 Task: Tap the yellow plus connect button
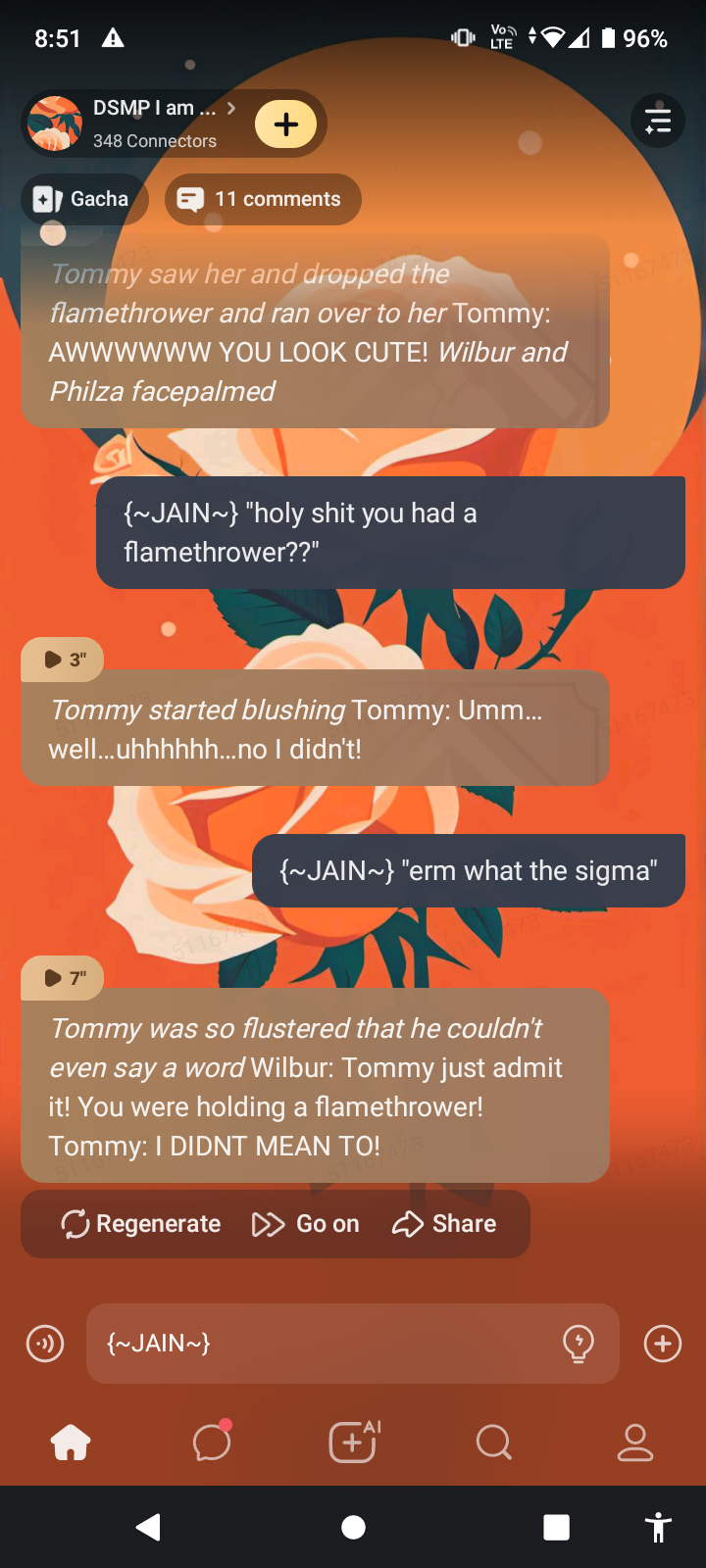[285, 124]
